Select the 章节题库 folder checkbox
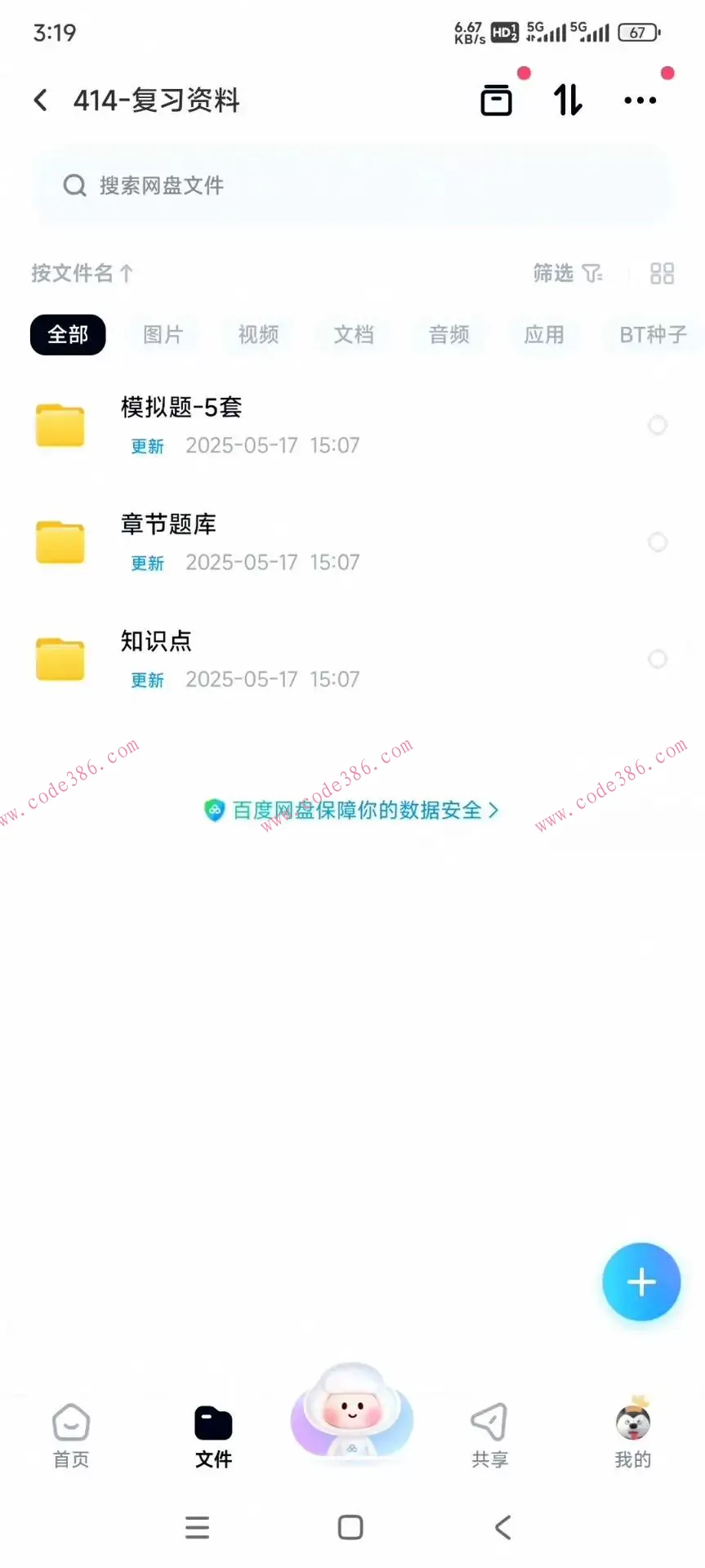The height and width of the screenshot is (1568, 705). tap(658, 542)
